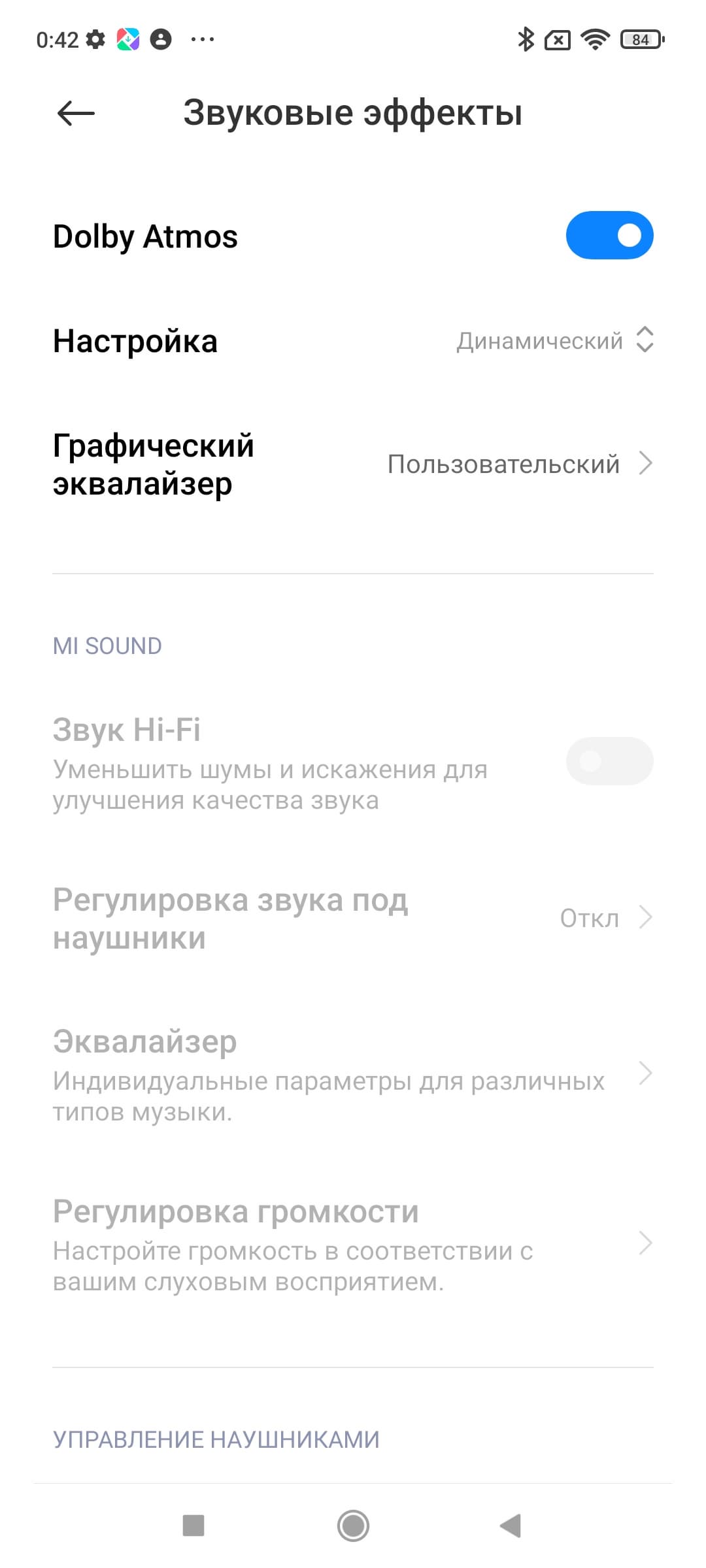Viewport: 706px width, 1568px height.
Task: Open Графический эквалайзер settings
Action: pyautogui.click(x=353, y=465)
